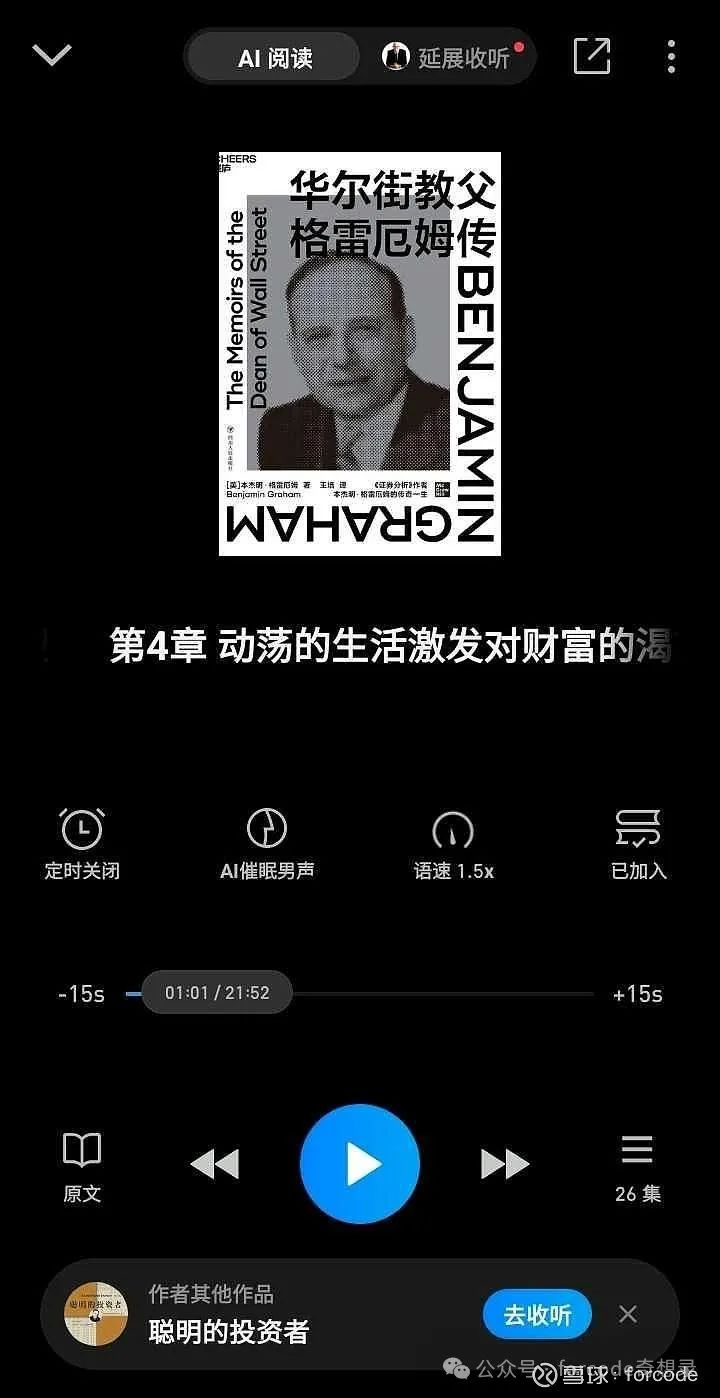Open the three-dot overflow menu
This screenshot has width=720, height=1398.
point(671,56)
